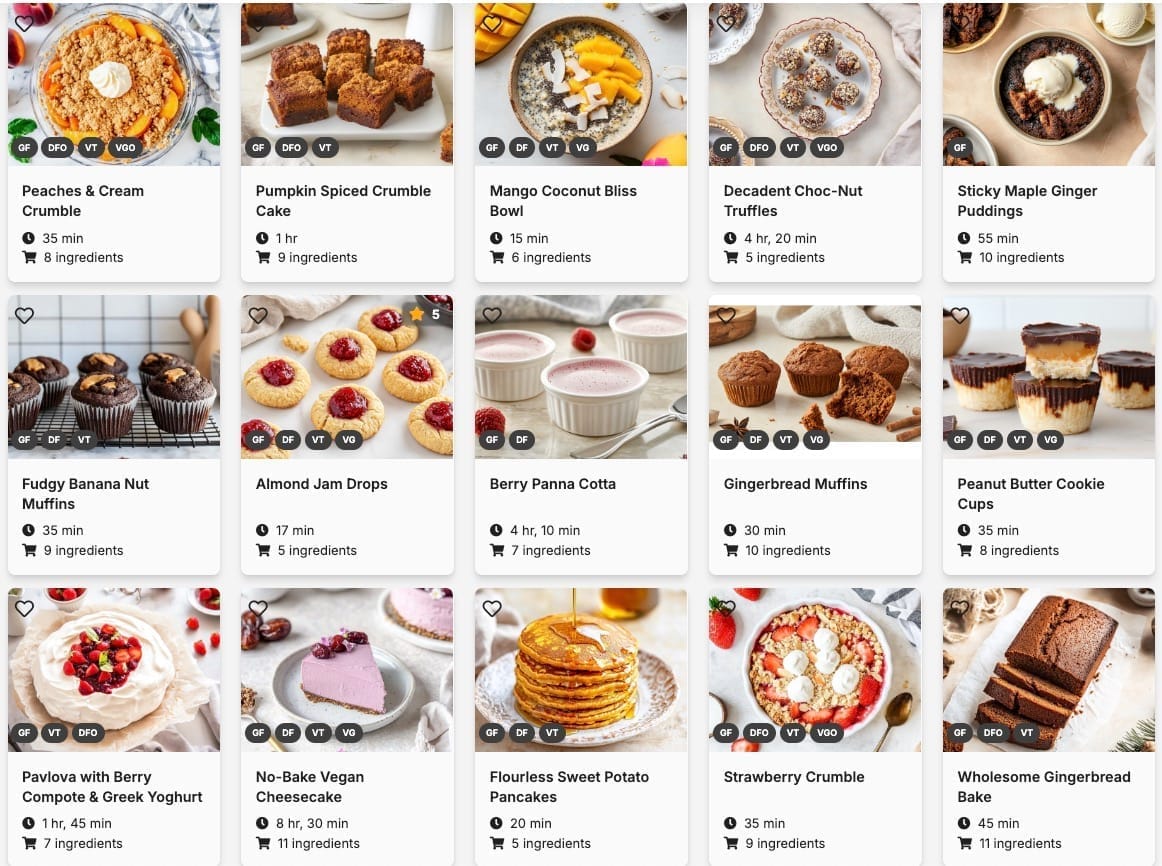The height and width of the screenshot is (866, 1162).
Task: Open the Gingerbread Muffins recipe
Action: (795, 484)
